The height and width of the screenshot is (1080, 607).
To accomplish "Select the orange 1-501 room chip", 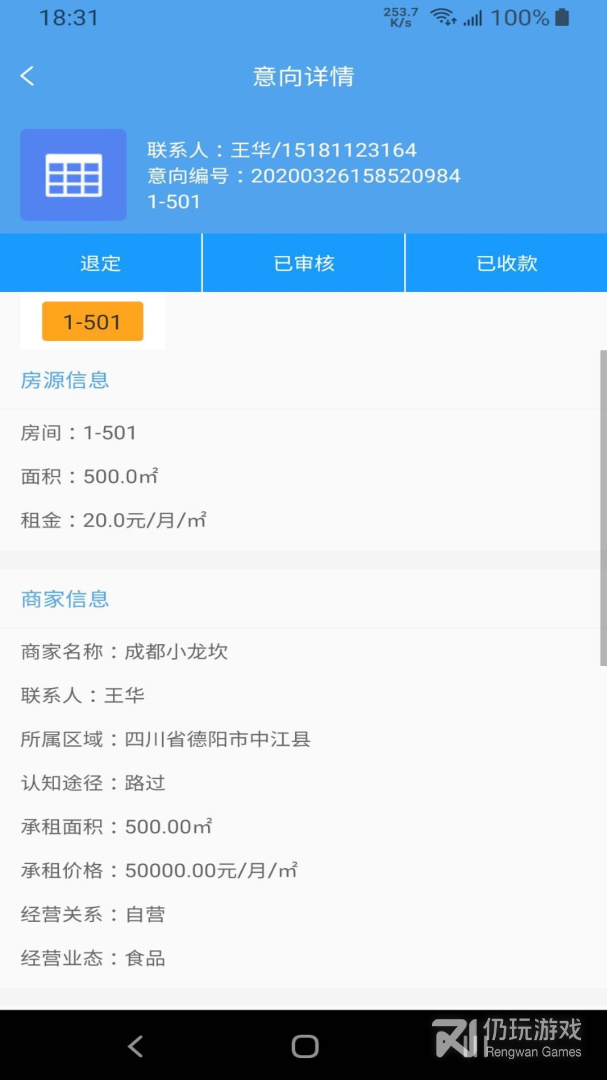I will [x=92, y=322].
